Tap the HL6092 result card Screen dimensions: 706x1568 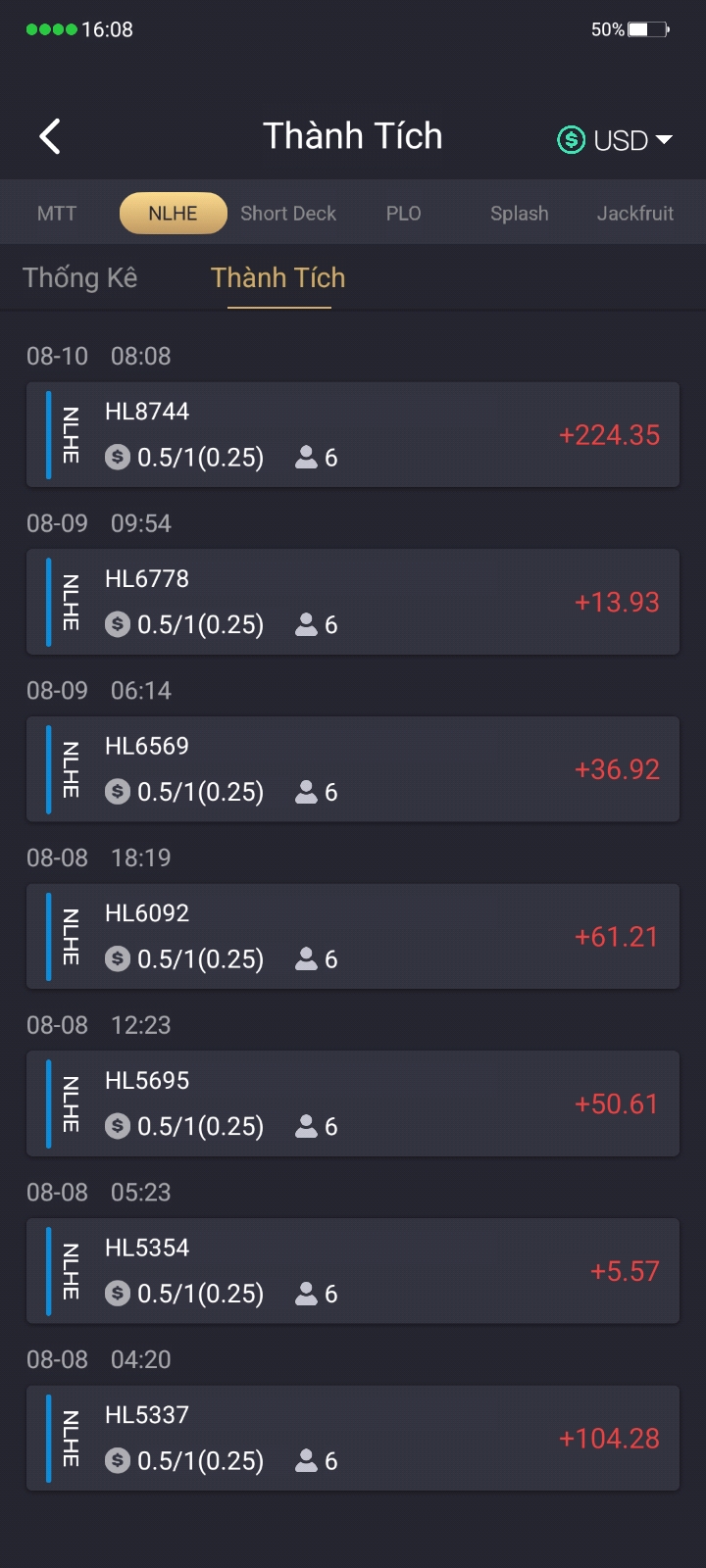pyautogui.click(x=353, y=936)
